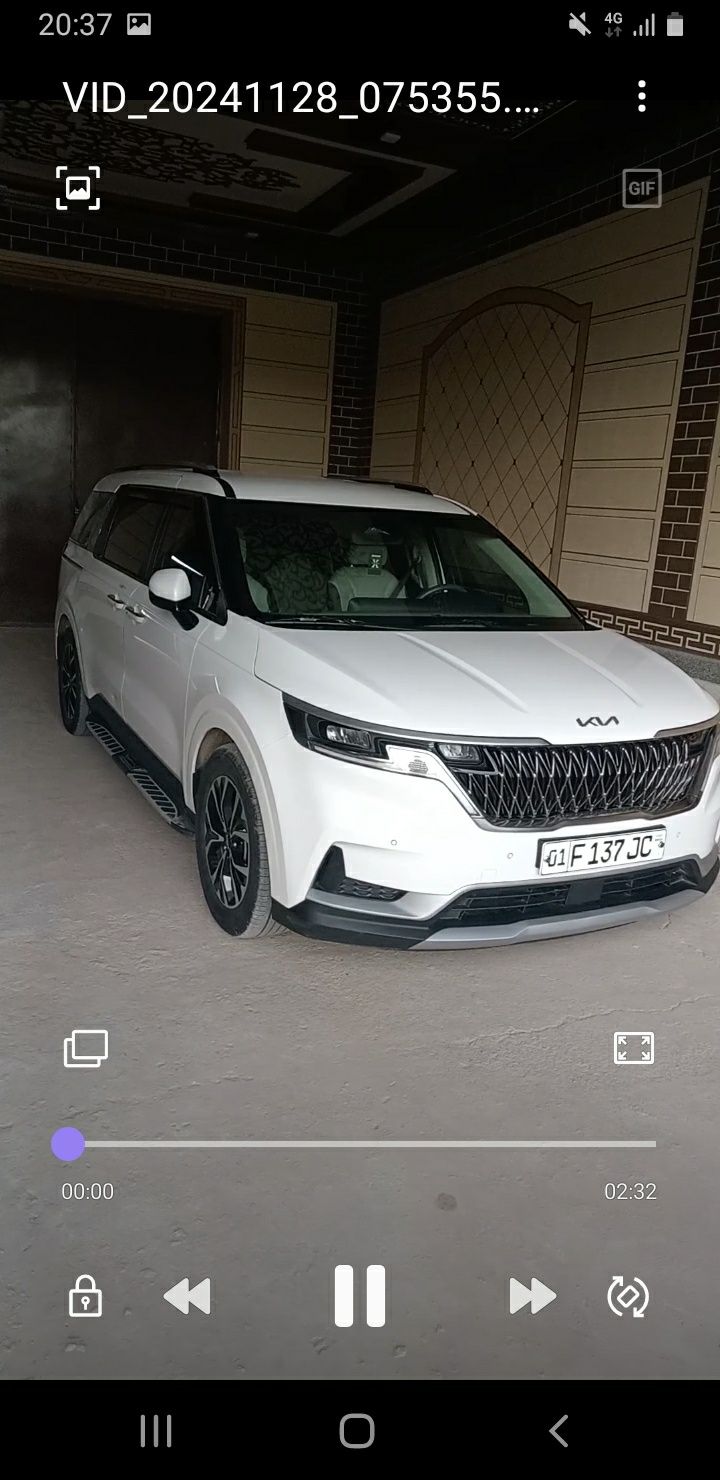Open the more options overflow menu
Viewport: 720px width, 1480px height.
pos(642,97)
